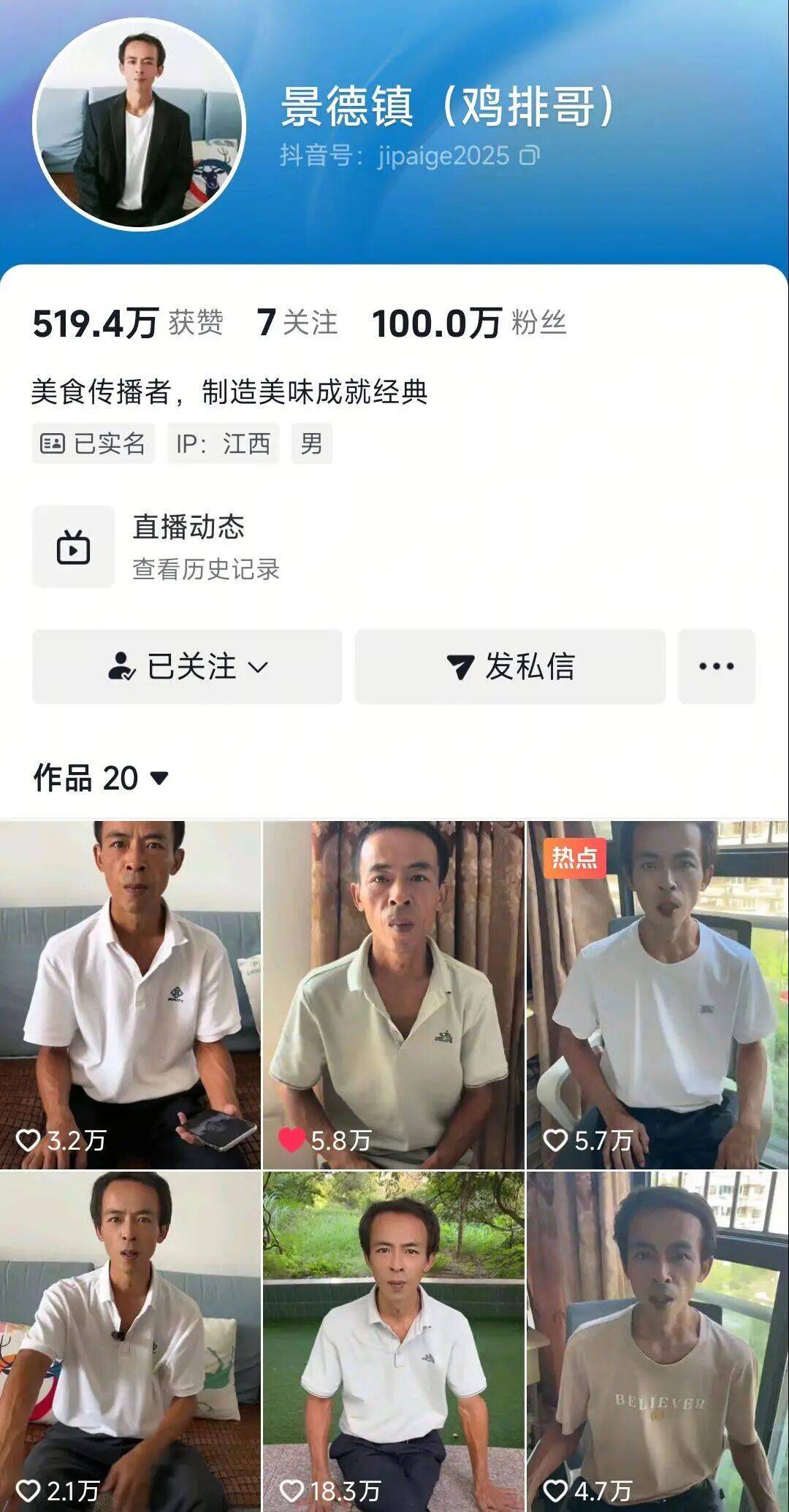Tap the 已关注 following button
The image size is (789, 1512).
tap(187, 666)
